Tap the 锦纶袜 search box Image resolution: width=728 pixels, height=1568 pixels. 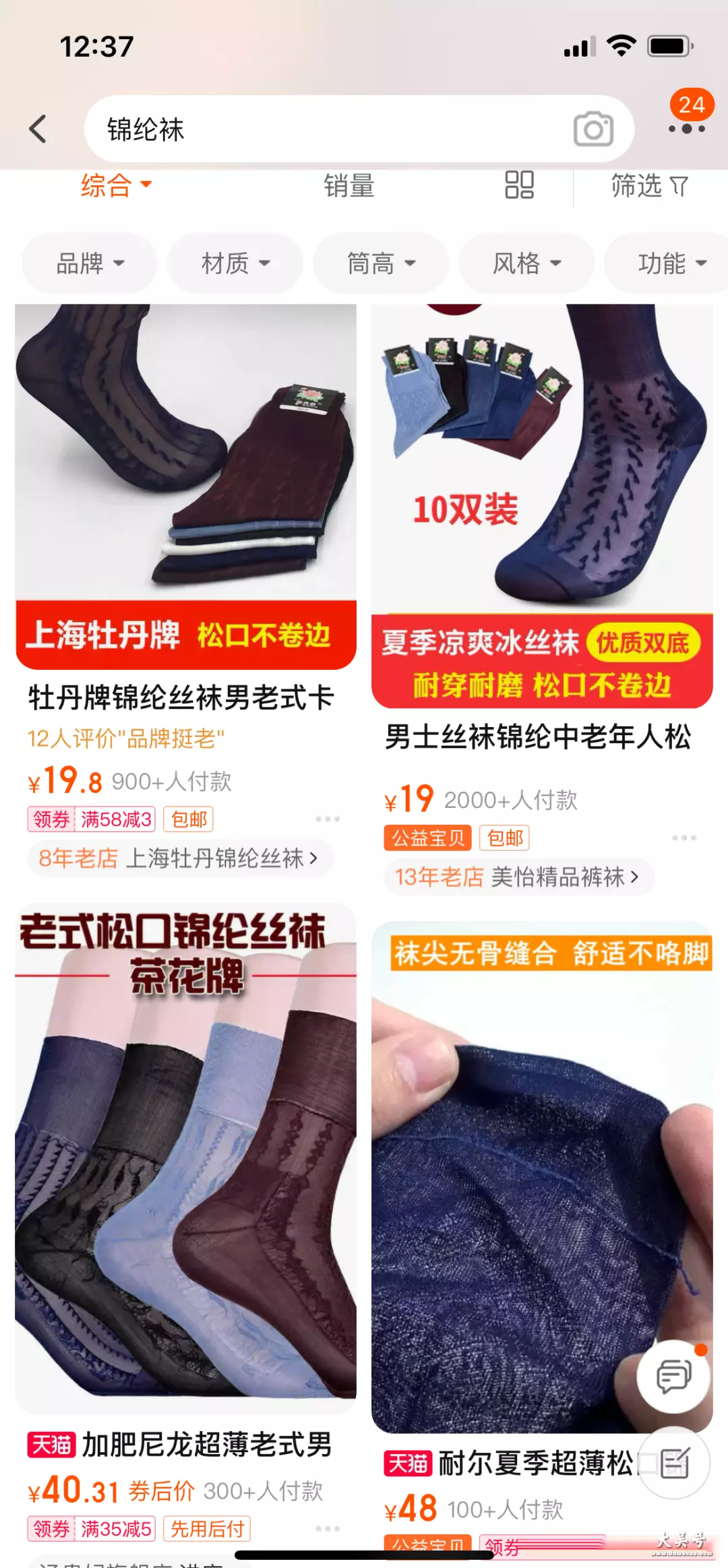tap(359, 129)
